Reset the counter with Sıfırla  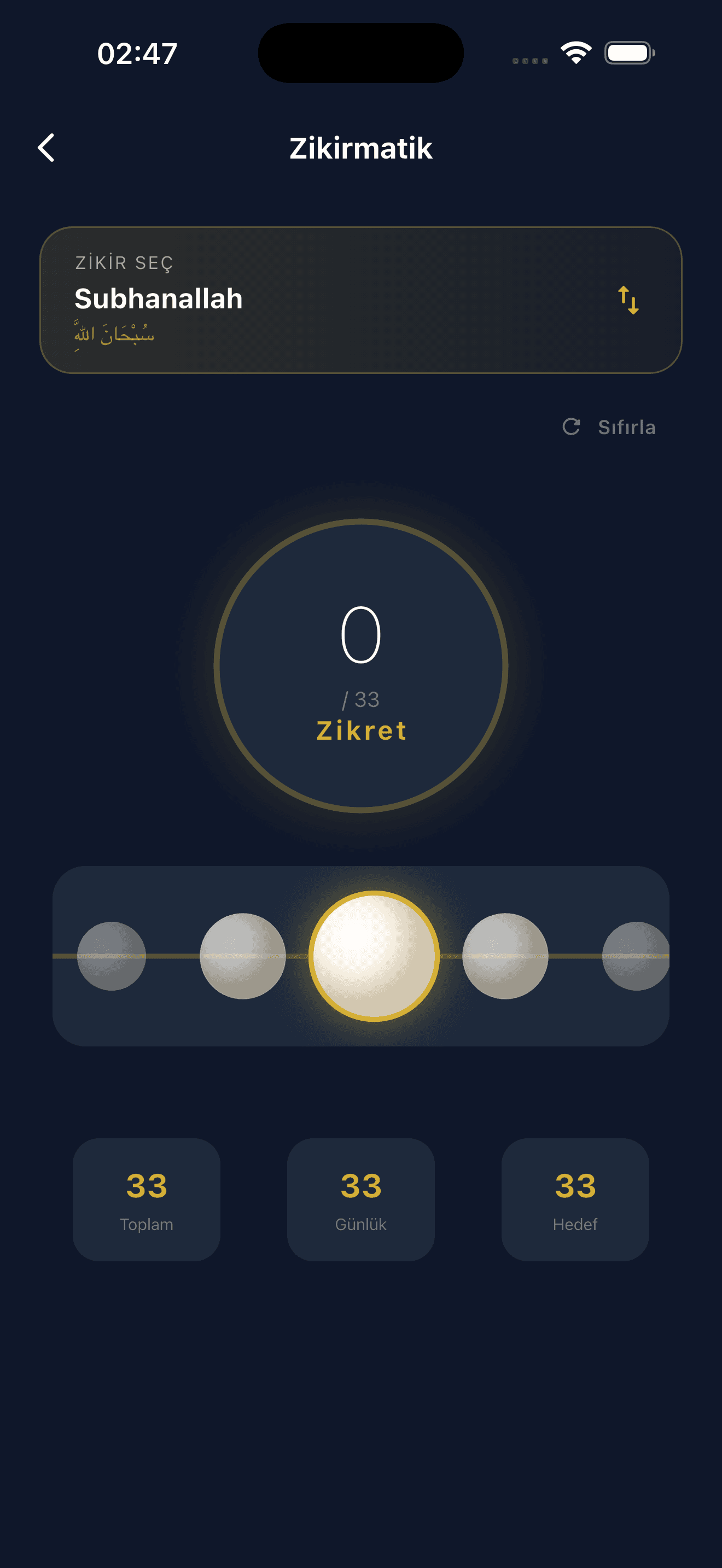pyautogui.click(x=609, y=428)
